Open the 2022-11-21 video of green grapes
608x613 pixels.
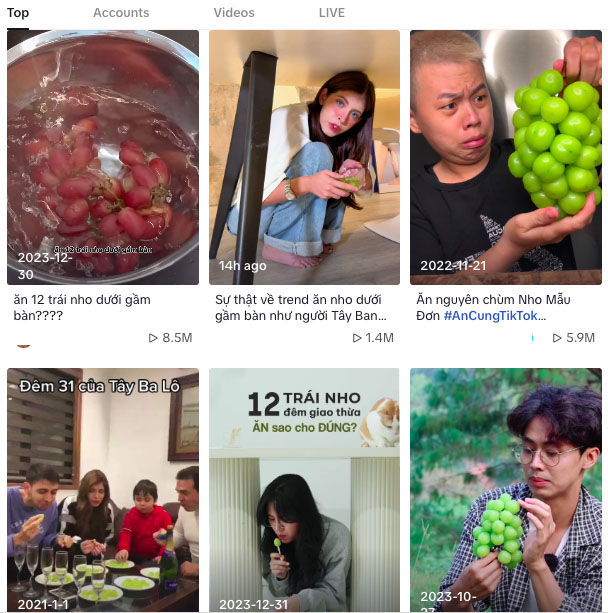click(x=505, y=157)
